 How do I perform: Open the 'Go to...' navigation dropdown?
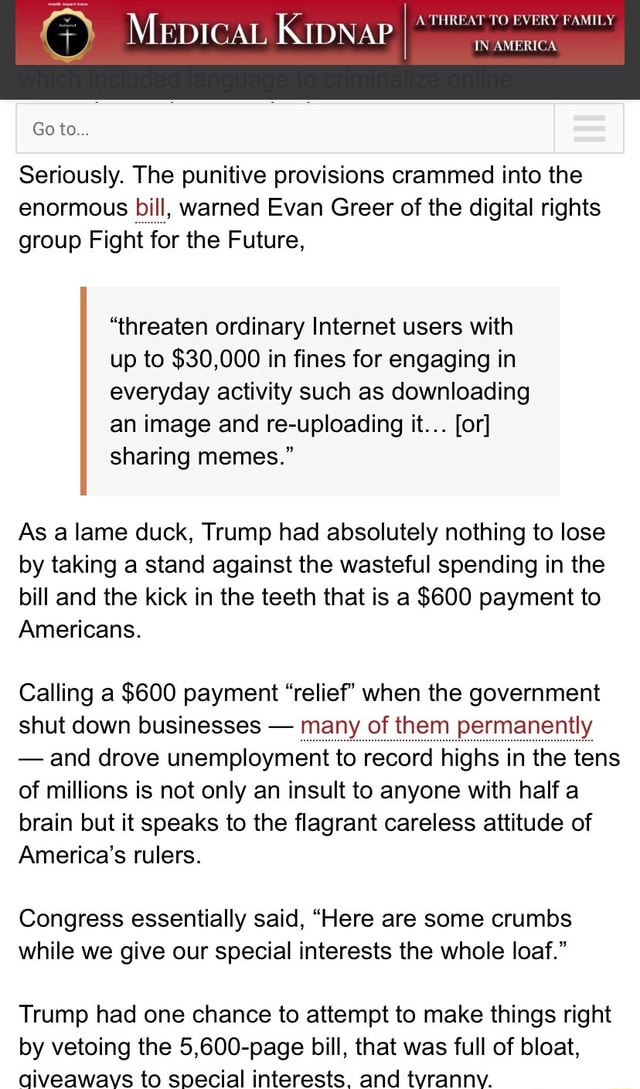pos(285,128)
